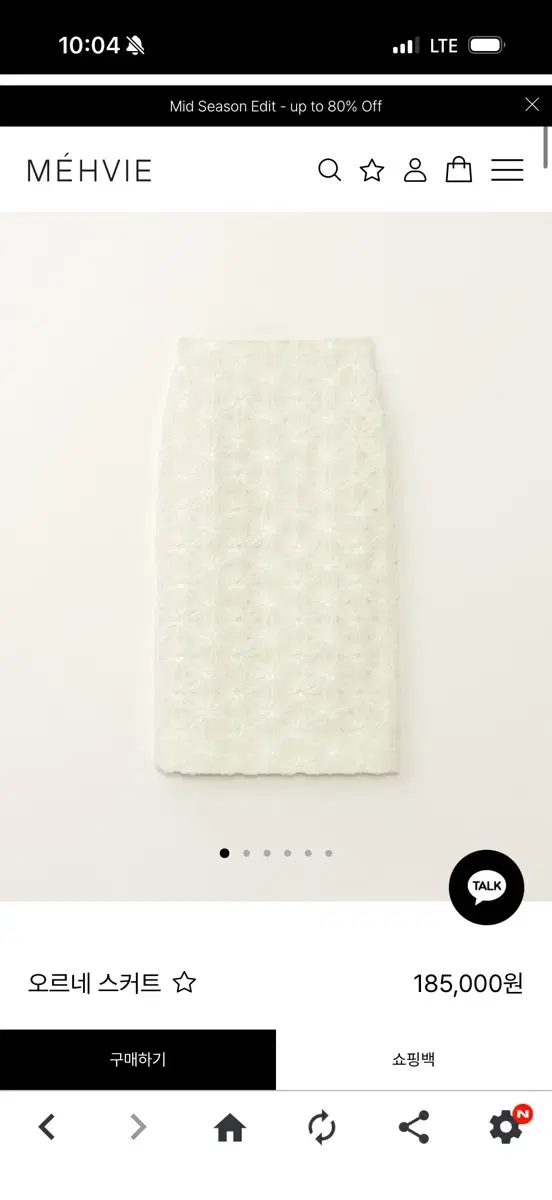Open the skirt product image

pos(276,556)
